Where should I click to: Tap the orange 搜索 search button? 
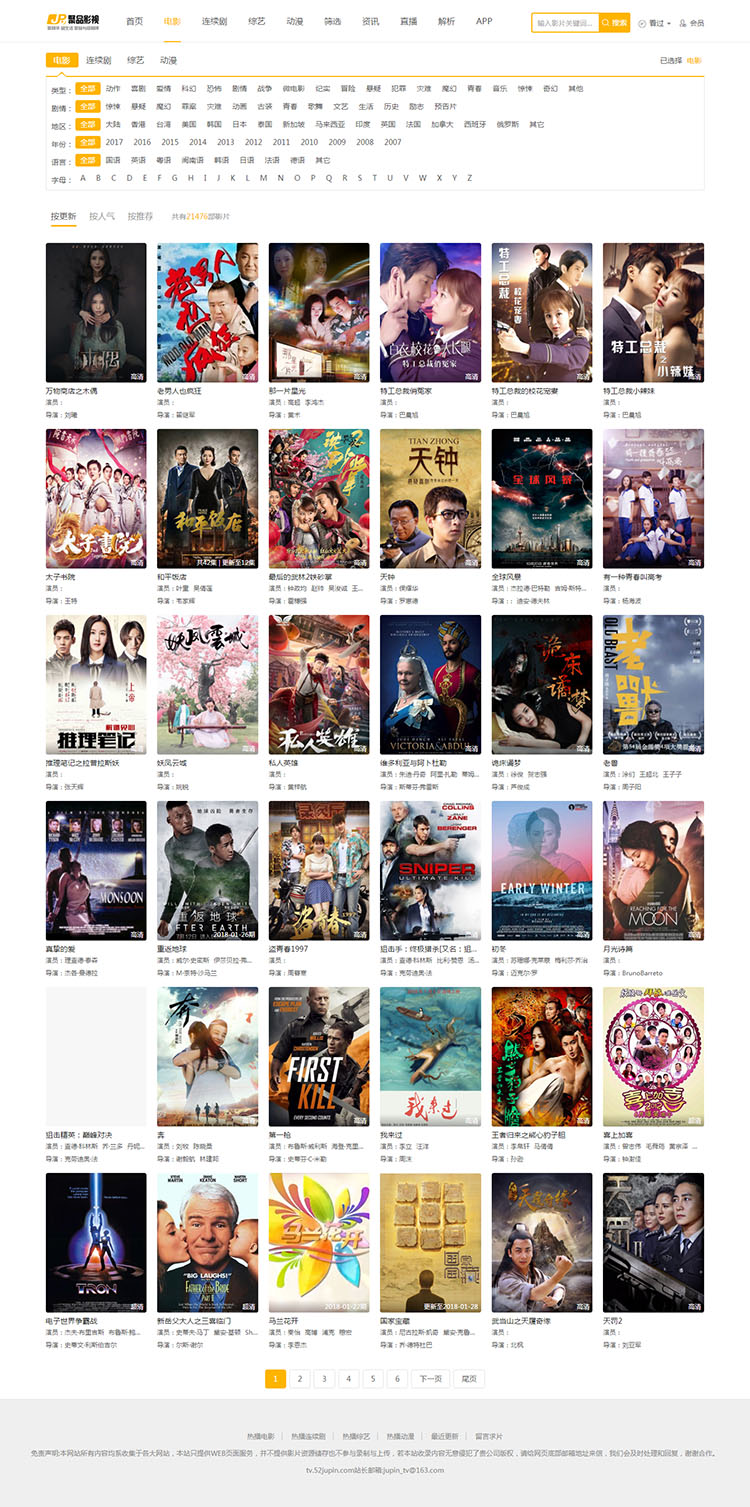(x=615, y=22)
